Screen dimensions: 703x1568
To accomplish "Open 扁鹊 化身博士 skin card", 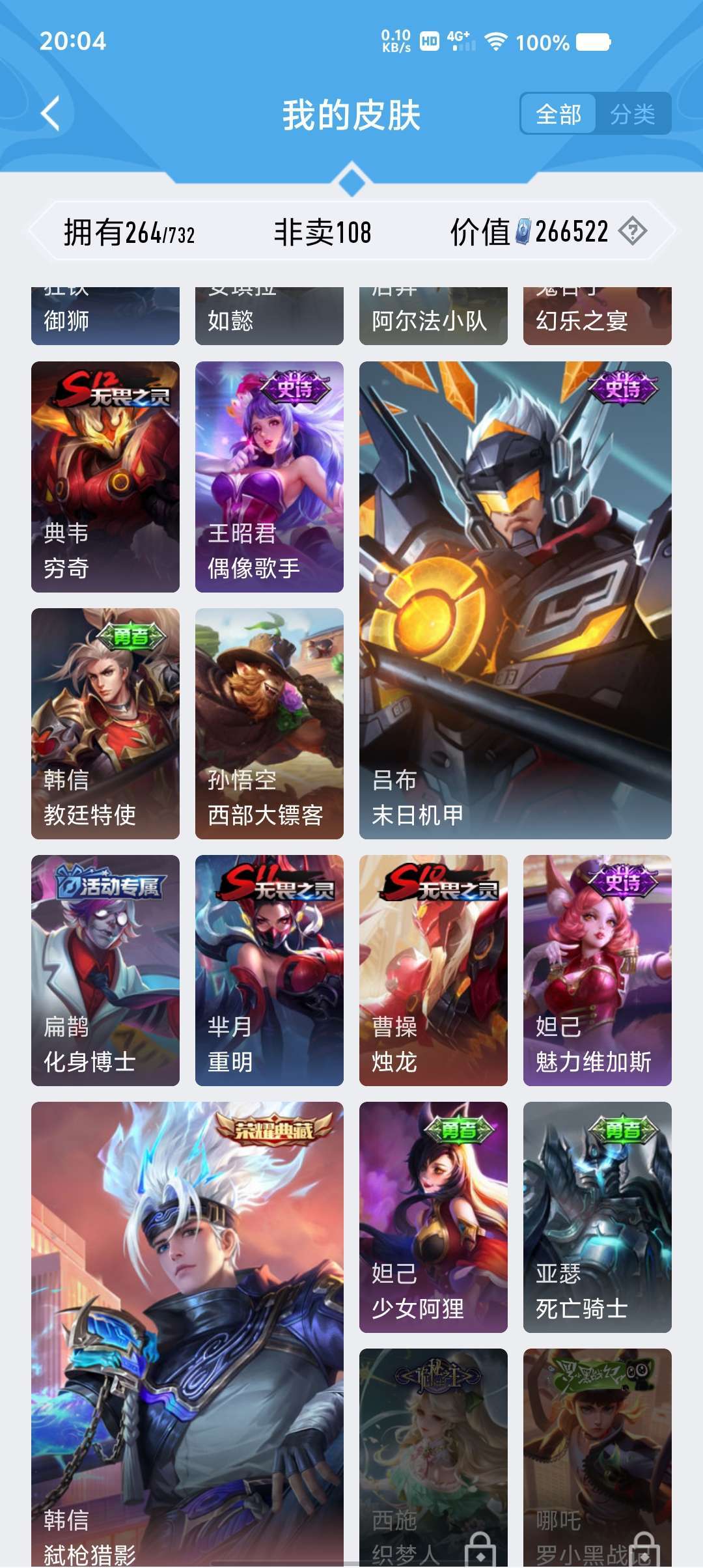I will 105,970.
